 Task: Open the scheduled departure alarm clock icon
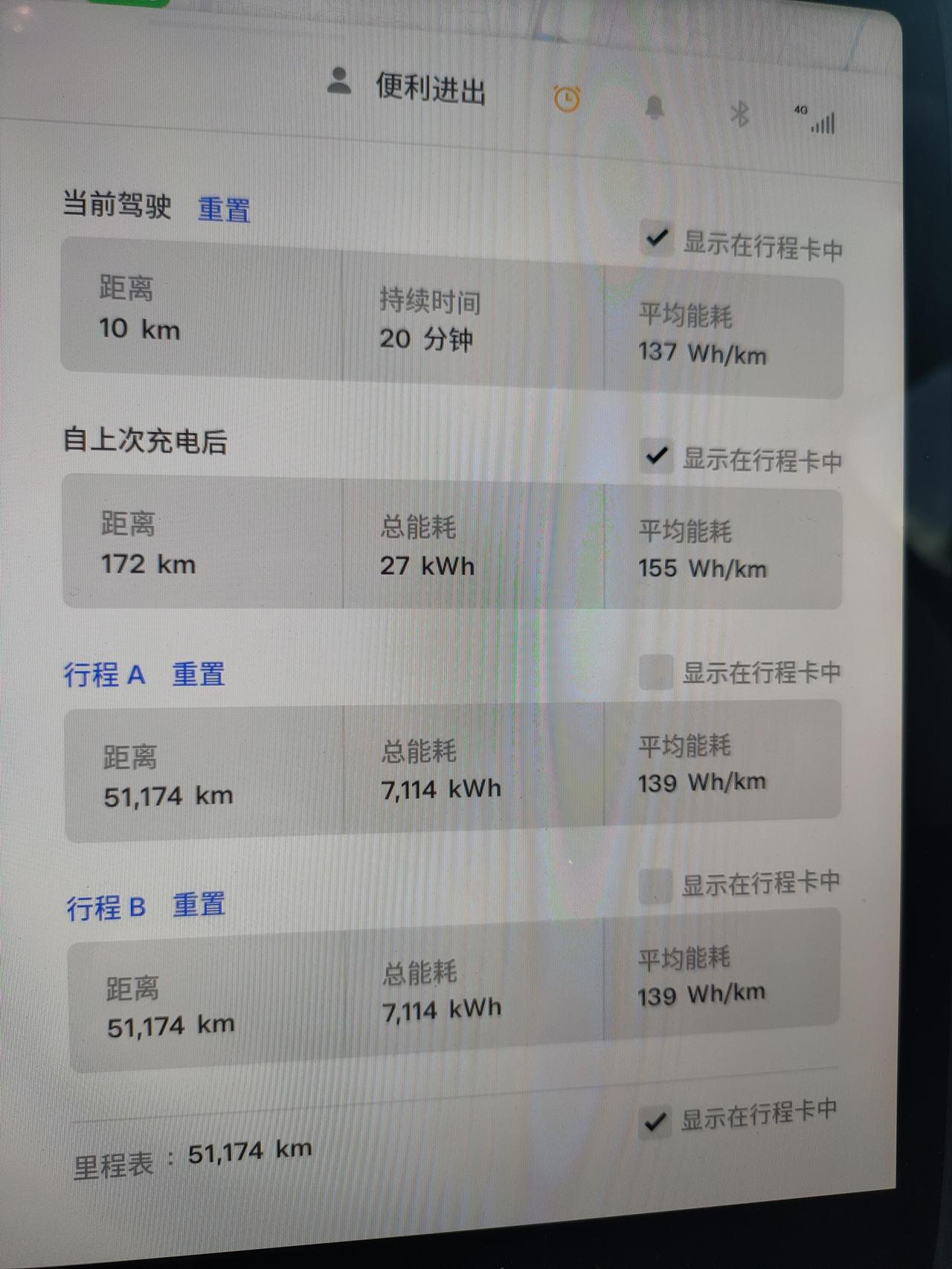(x=565, y=97)
